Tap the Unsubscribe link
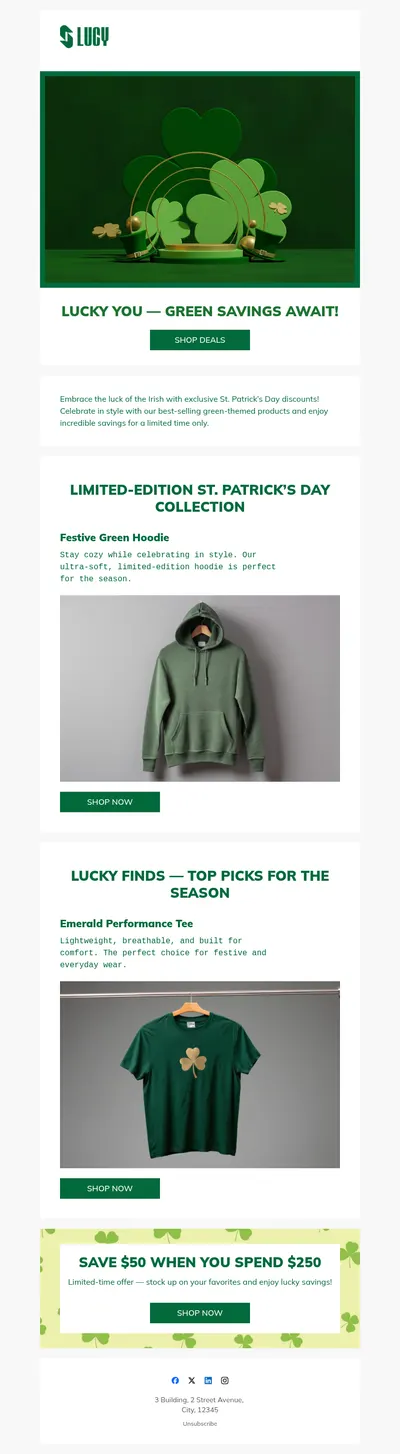 pos(200,1423)
